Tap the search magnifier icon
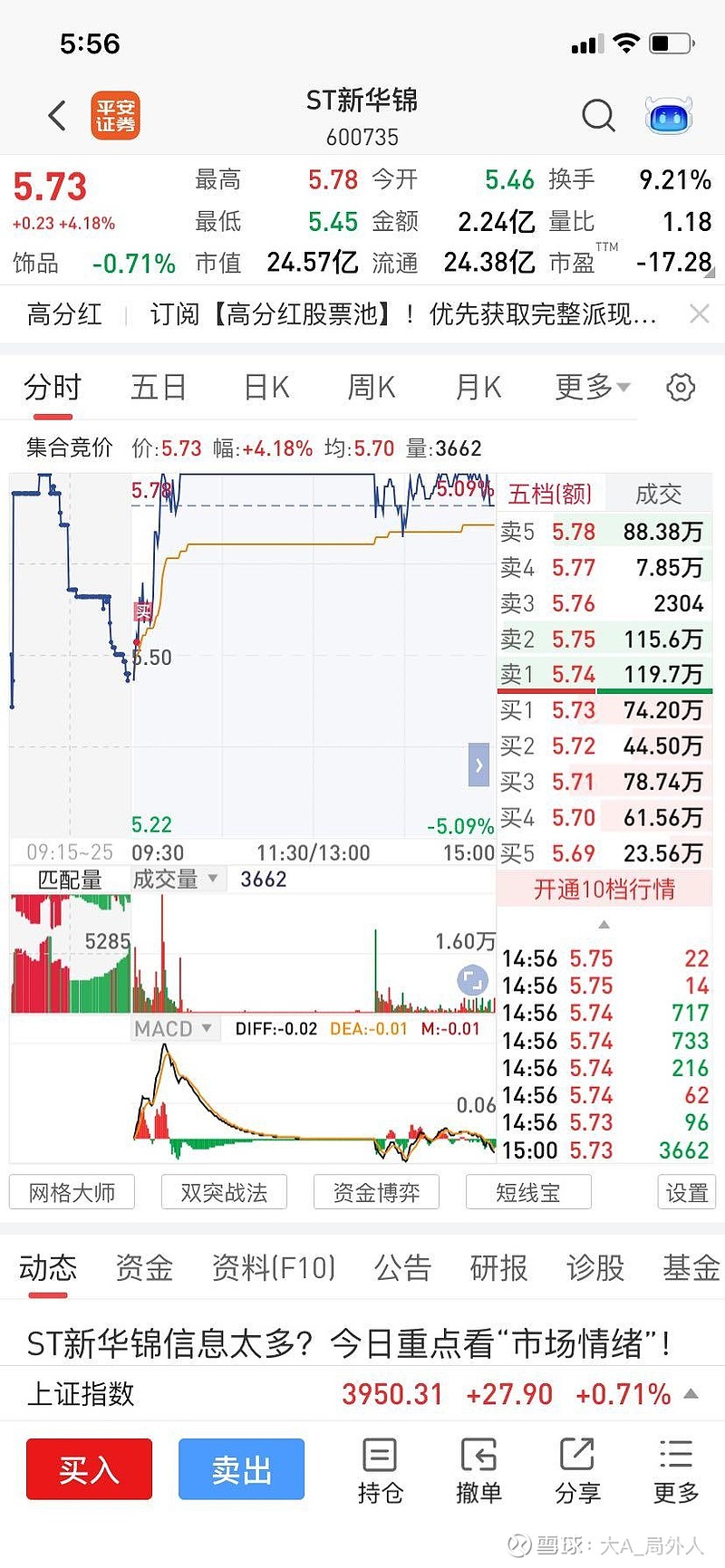 (598, 116)
